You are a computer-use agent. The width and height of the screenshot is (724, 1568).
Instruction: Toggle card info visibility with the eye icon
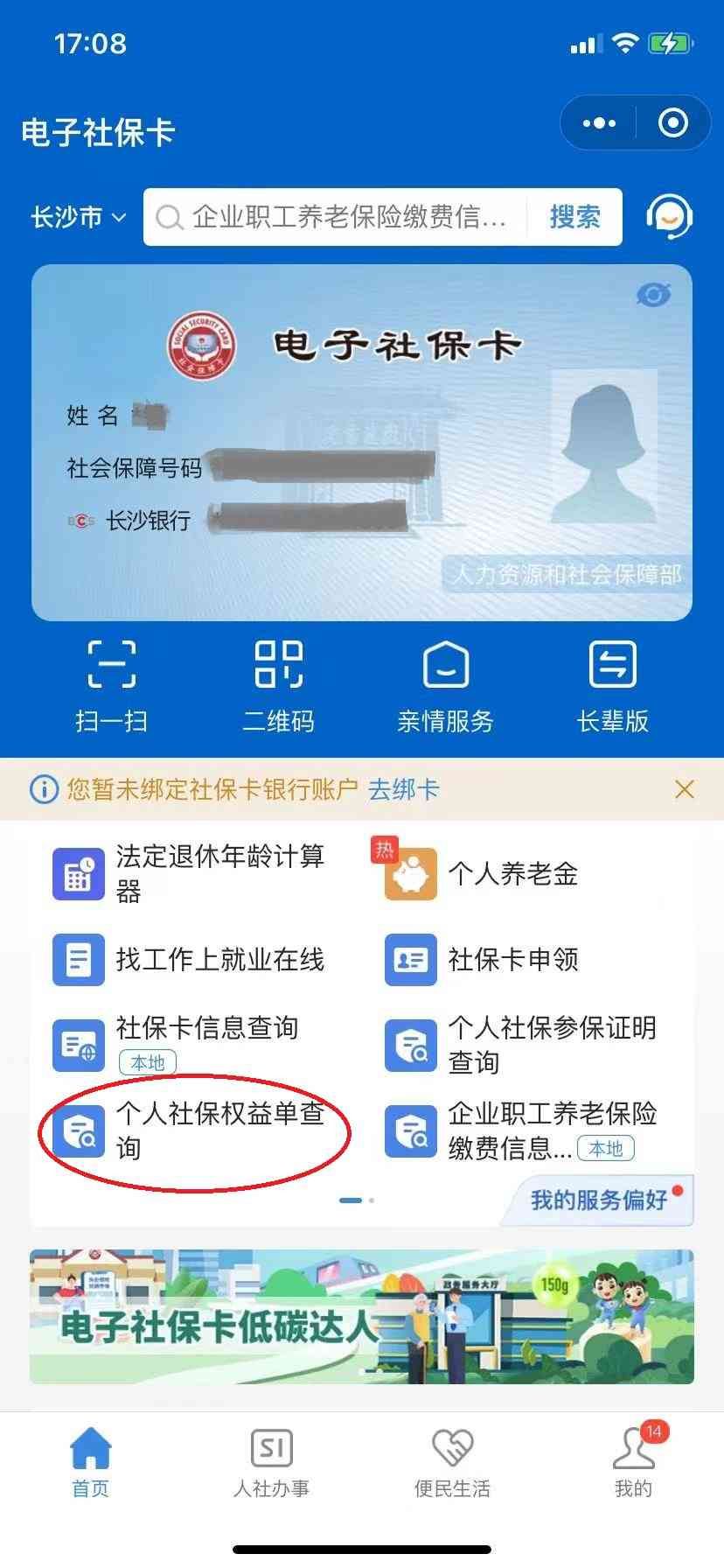[653, 296]
